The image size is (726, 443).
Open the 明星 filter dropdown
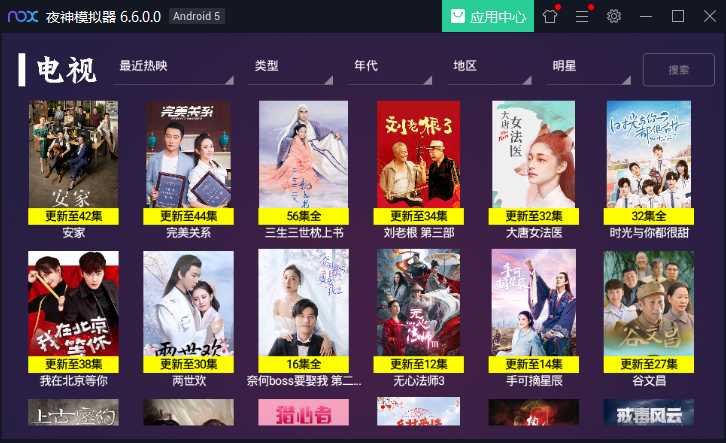[590, 67]
